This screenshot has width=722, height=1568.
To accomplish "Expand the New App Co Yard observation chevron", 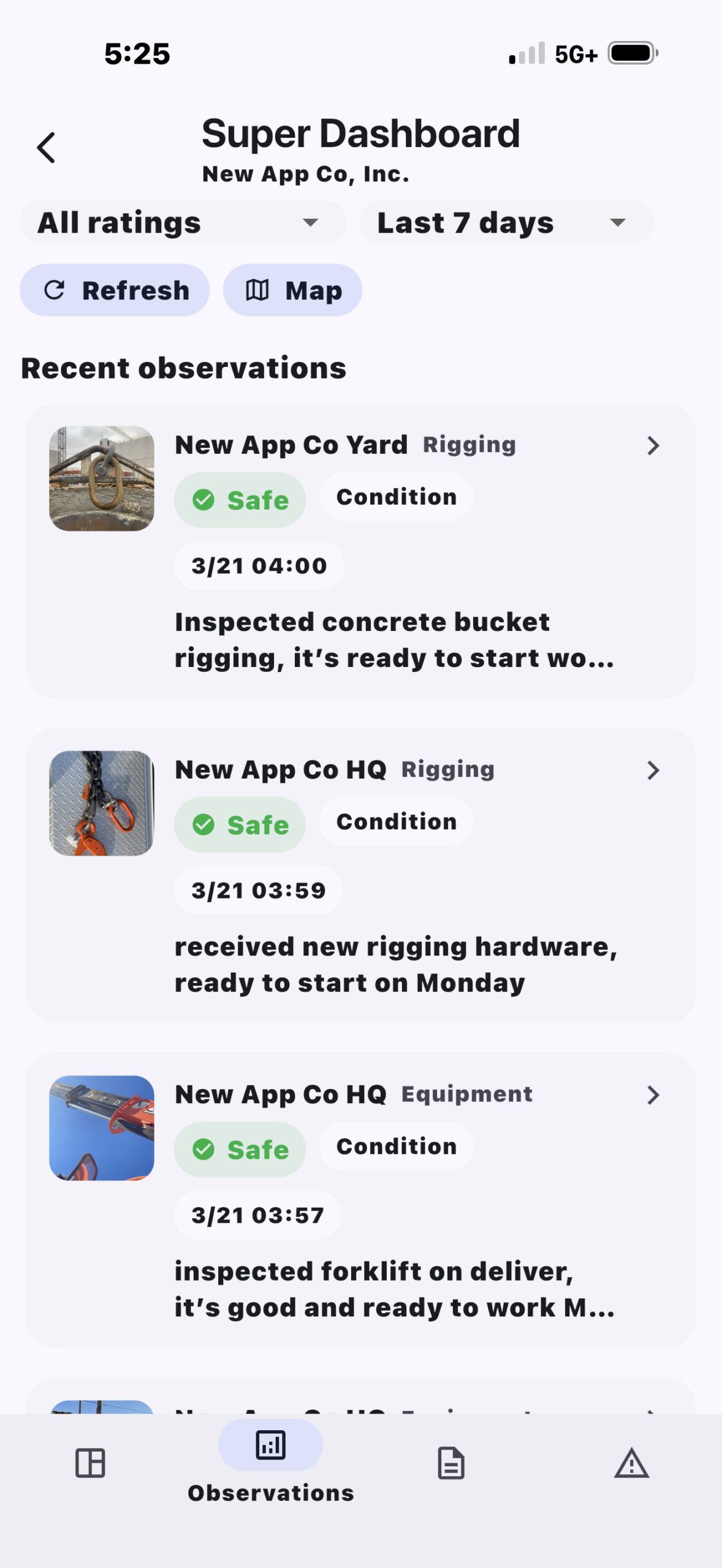I will coord(653,446).
